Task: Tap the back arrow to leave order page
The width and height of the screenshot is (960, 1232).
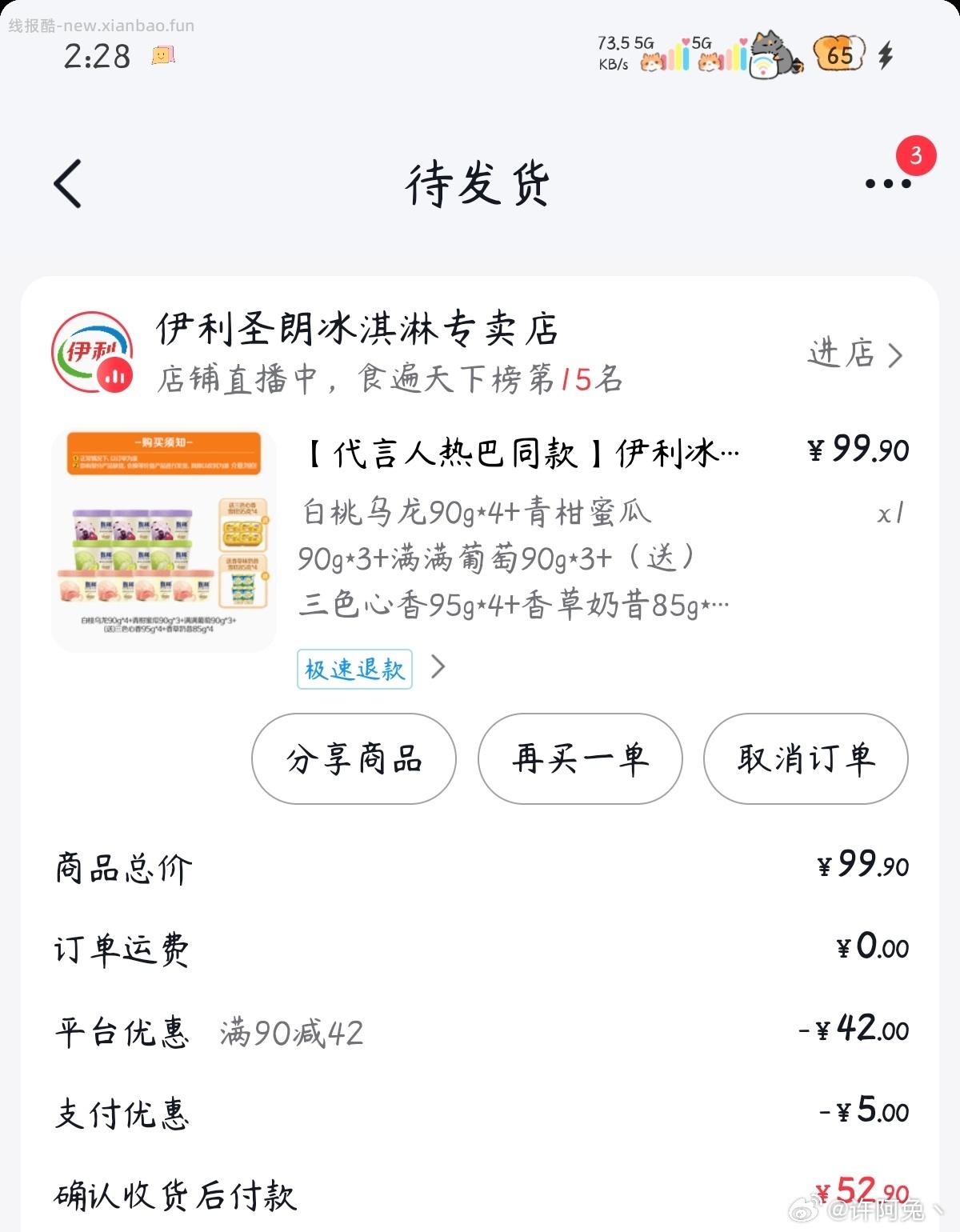Action: [66, 182]
